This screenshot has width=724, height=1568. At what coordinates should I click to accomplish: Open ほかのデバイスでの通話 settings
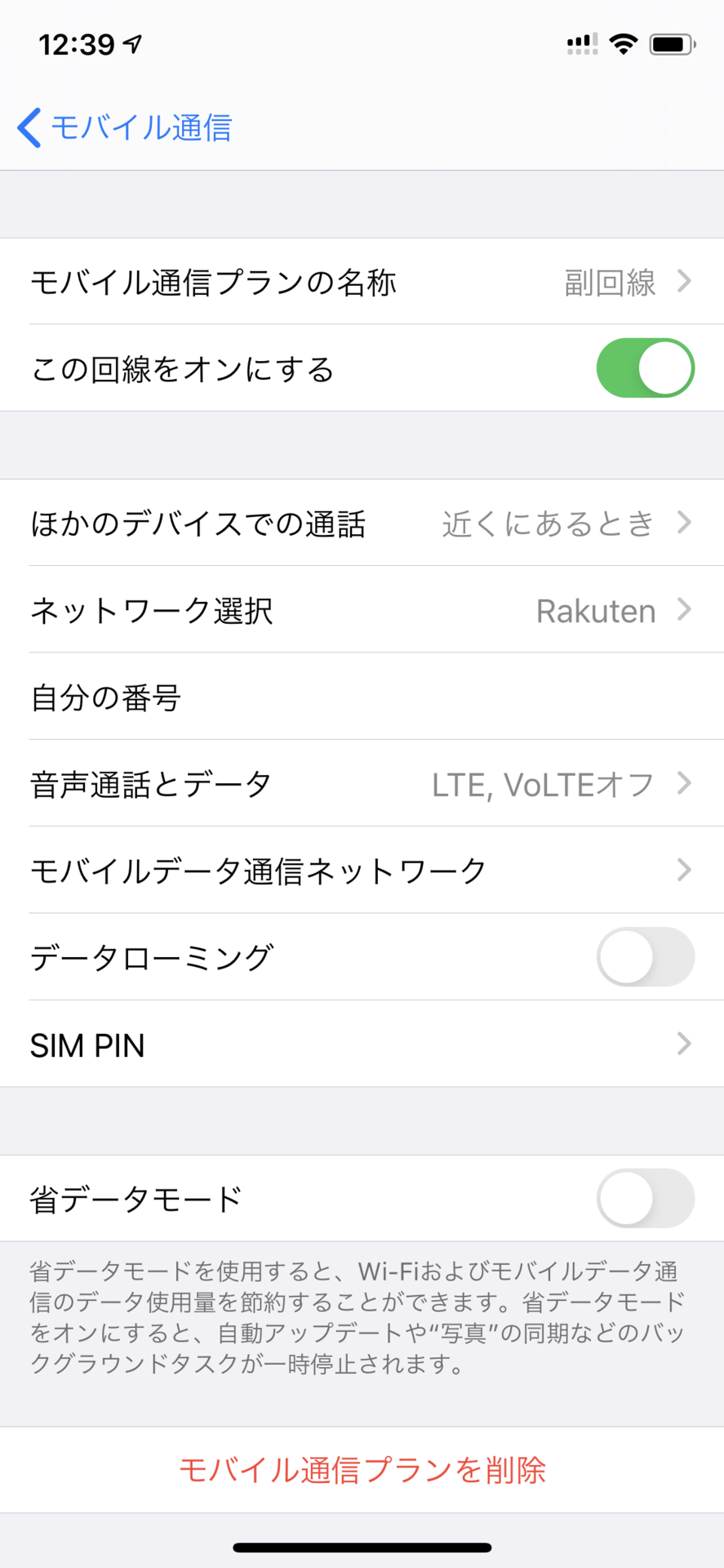(362, 523)
